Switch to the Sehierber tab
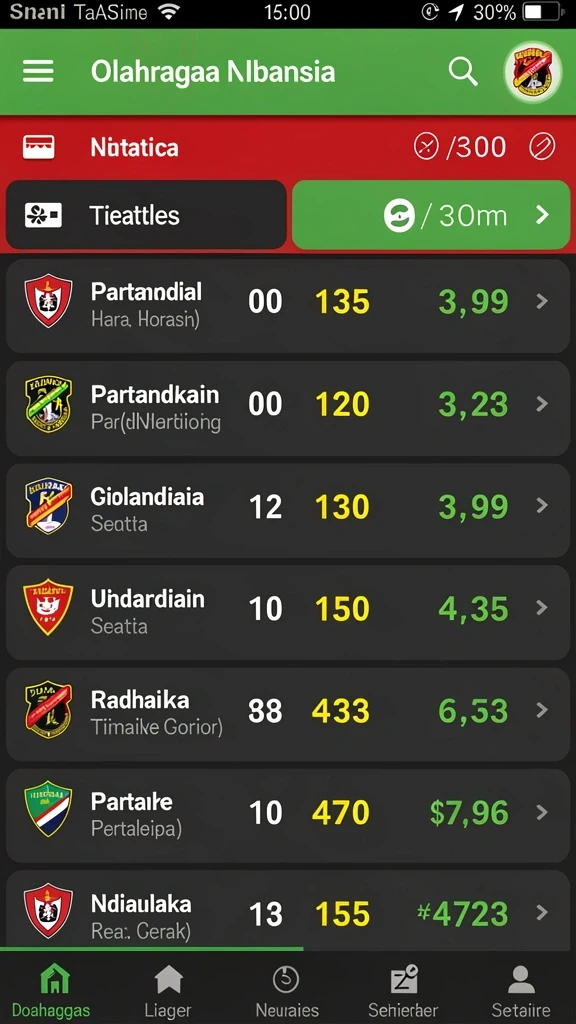This screenshot has width=576, height=1024. tap(403, 992)
